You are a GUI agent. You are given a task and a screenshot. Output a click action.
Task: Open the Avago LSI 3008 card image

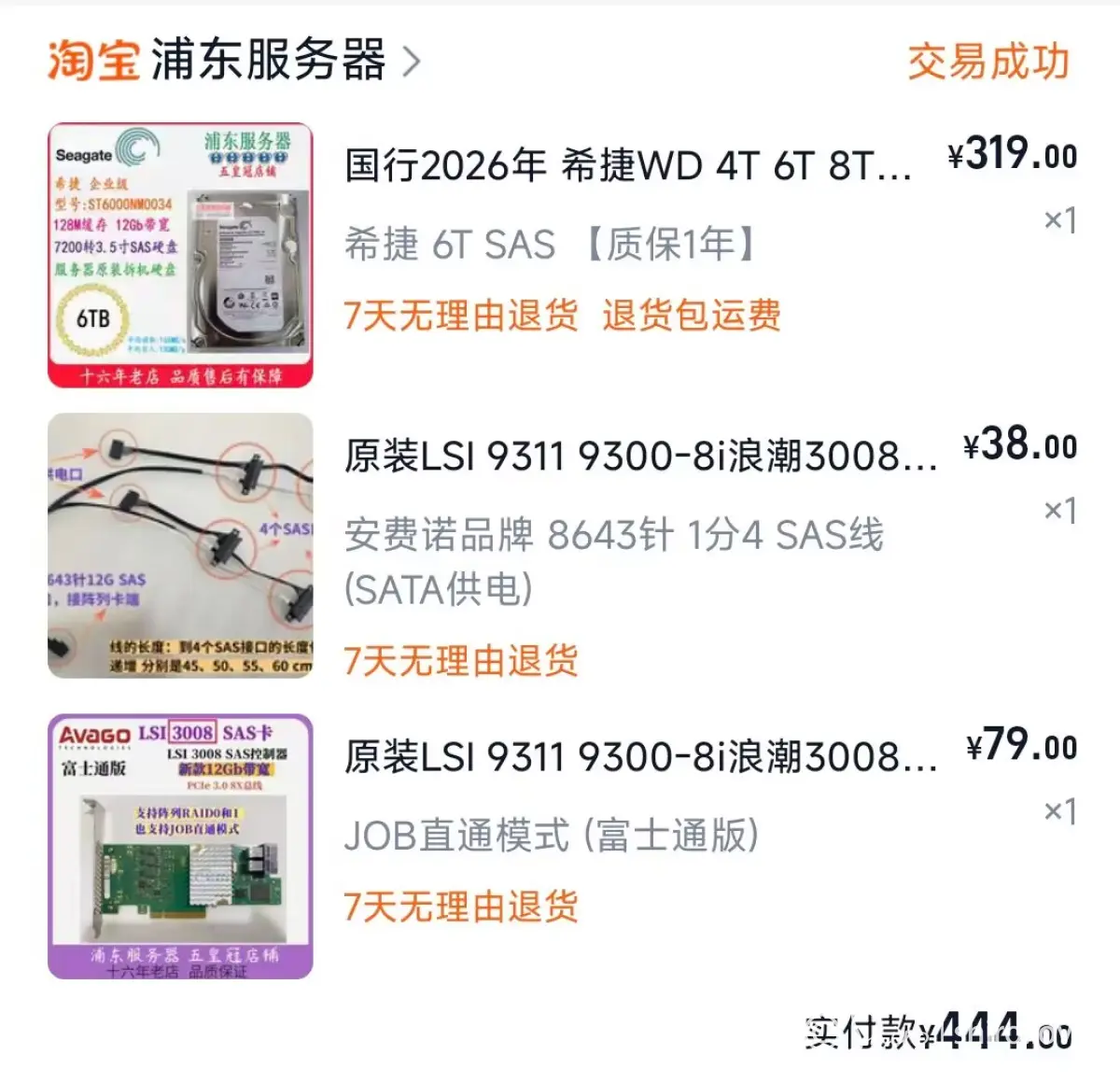click(x=180, y=846)
